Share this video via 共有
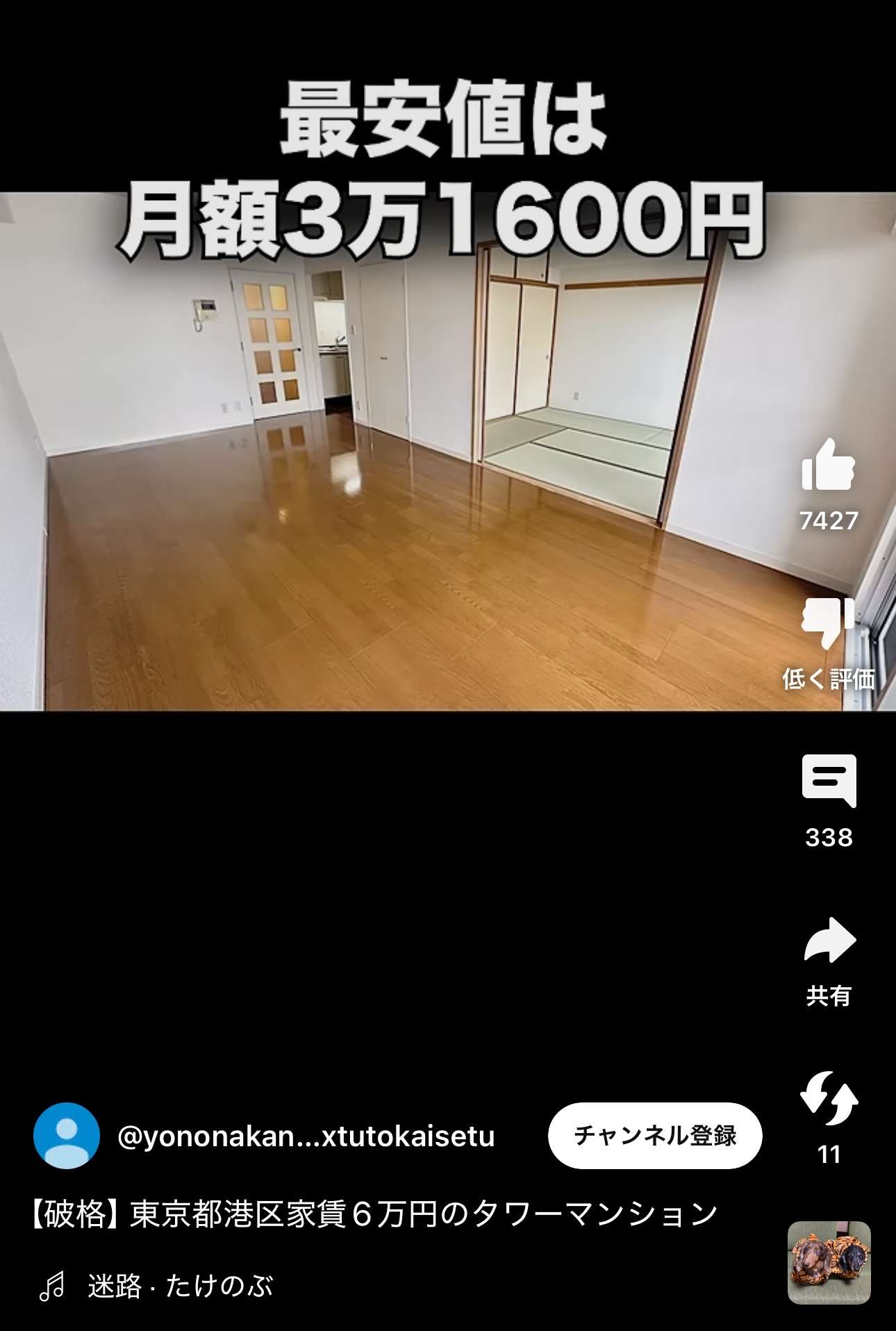This screenshot has width=896, height=1331. click(x=829, y=941)
